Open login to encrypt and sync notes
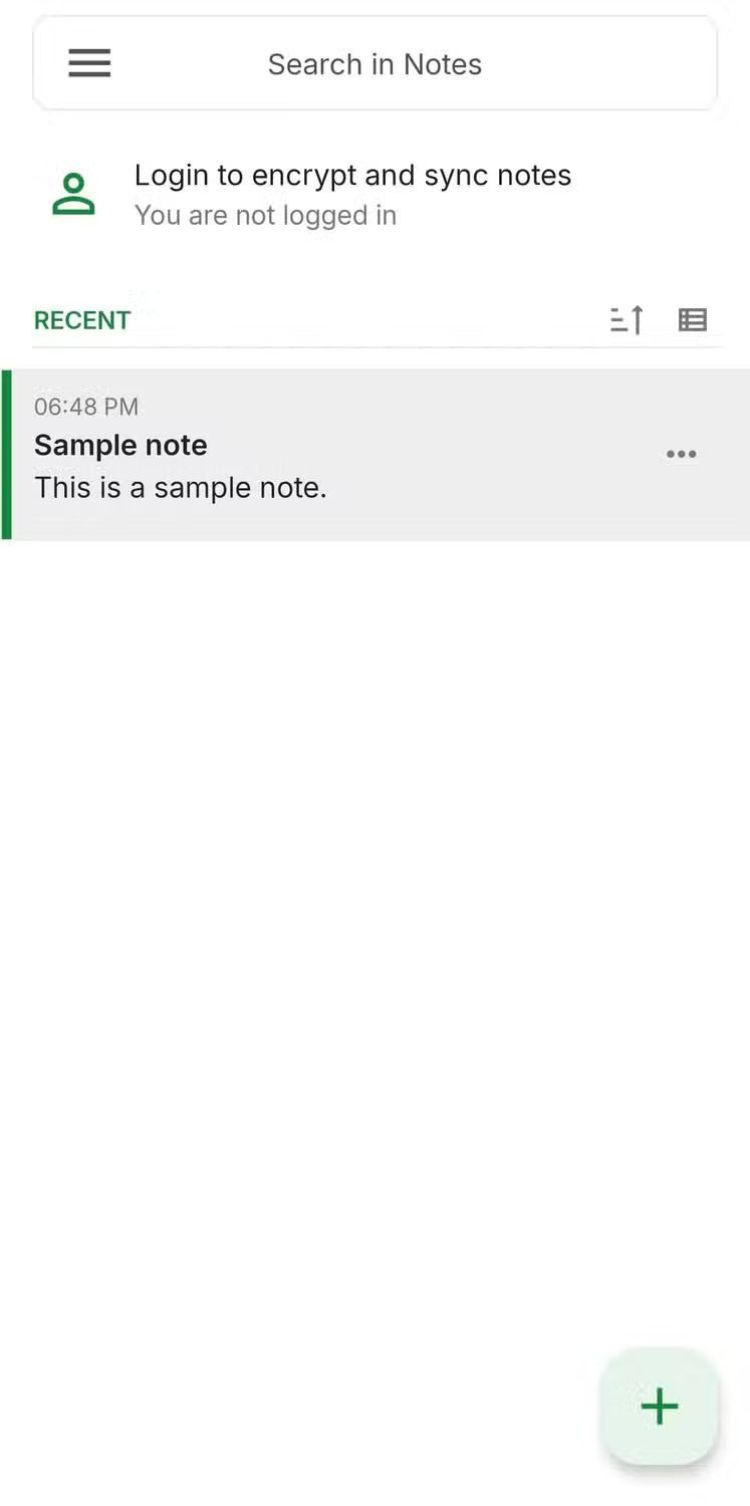 point(352,194)
